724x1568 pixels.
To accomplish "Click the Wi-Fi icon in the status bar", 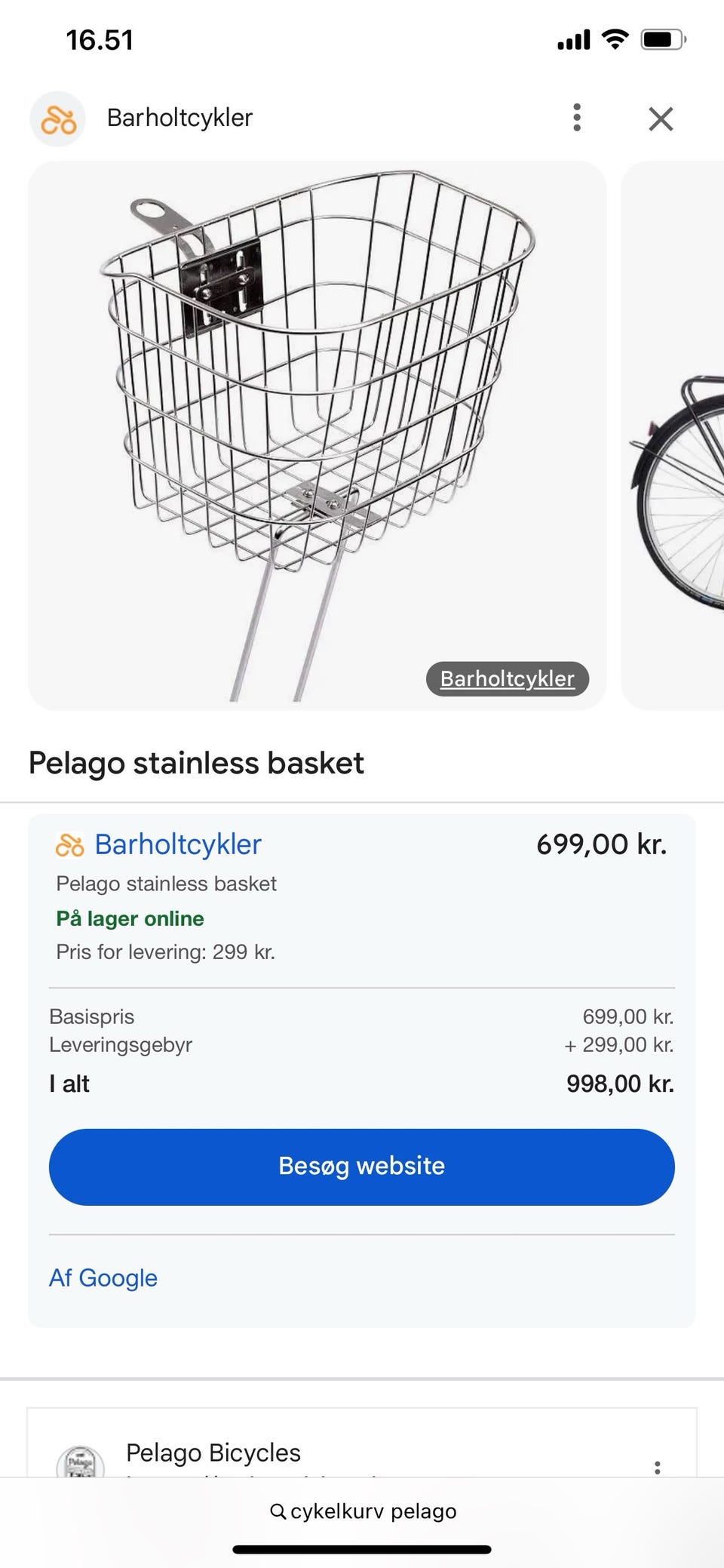I will 616,39.
